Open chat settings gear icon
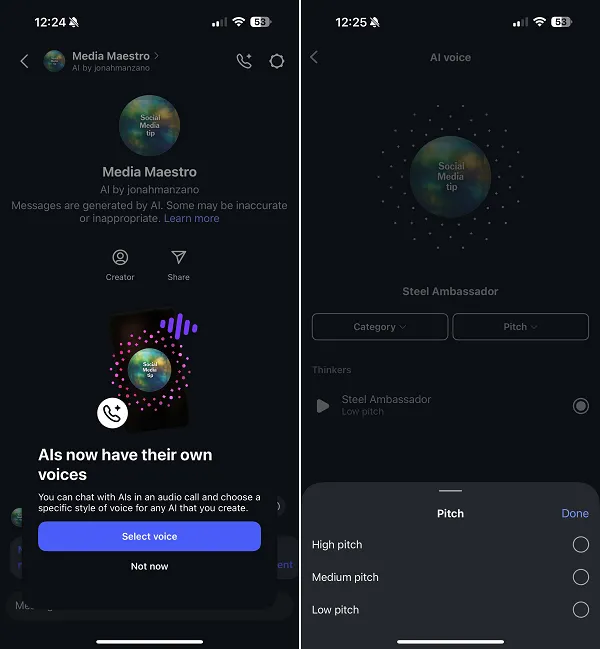This screenshot has height=649, width=600. 277,61
